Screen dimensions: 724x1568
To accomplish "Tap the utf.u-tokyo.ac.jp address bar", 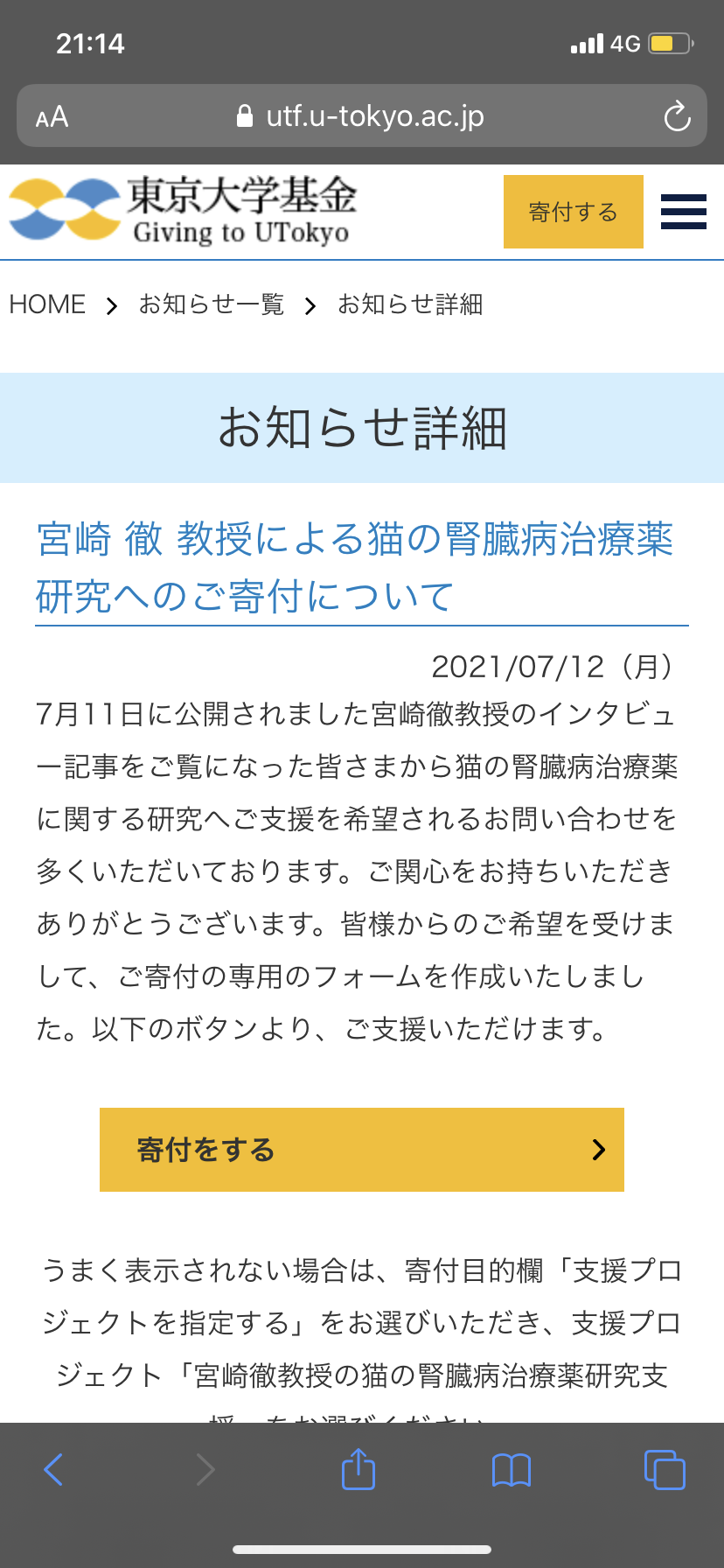I will [x=362, y=115].
